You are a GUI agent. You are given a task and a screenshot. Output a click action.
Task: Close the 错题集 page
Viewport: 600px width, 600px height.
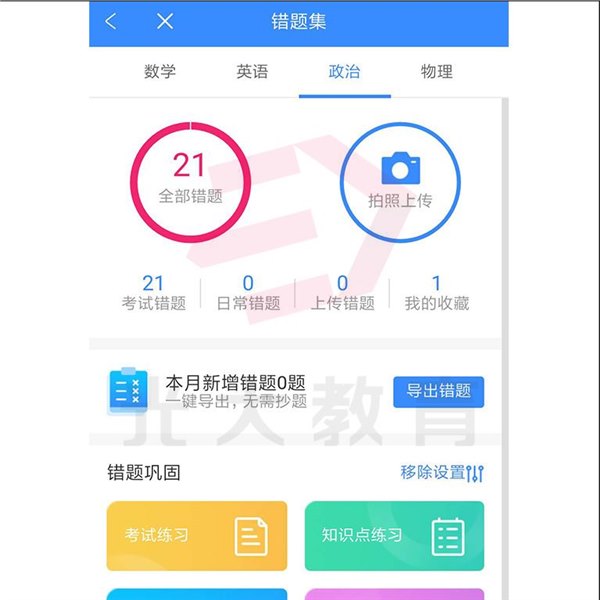(165, 21)
